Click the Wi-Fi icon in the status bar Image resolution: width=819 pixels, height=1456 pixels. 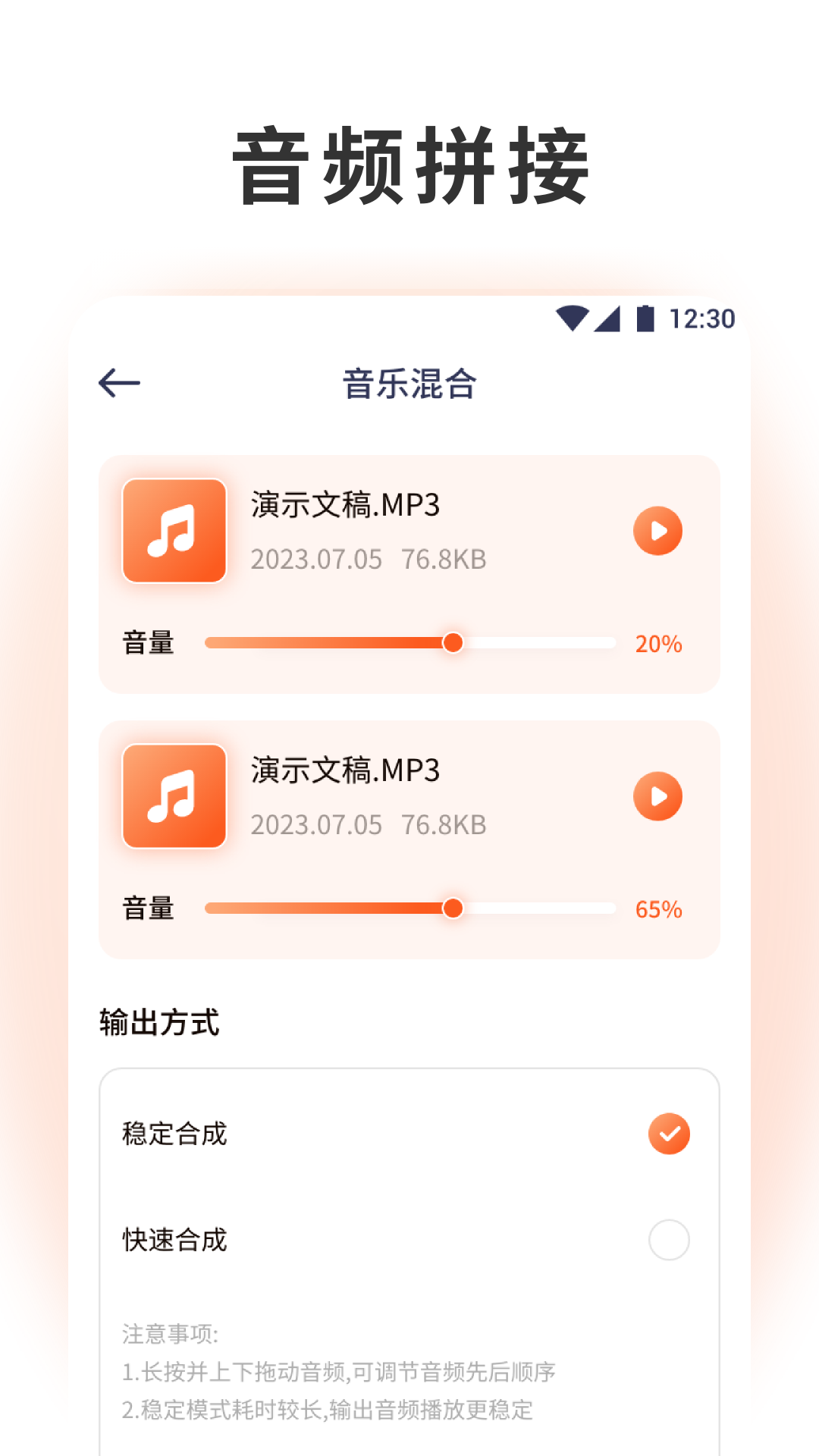571,319
